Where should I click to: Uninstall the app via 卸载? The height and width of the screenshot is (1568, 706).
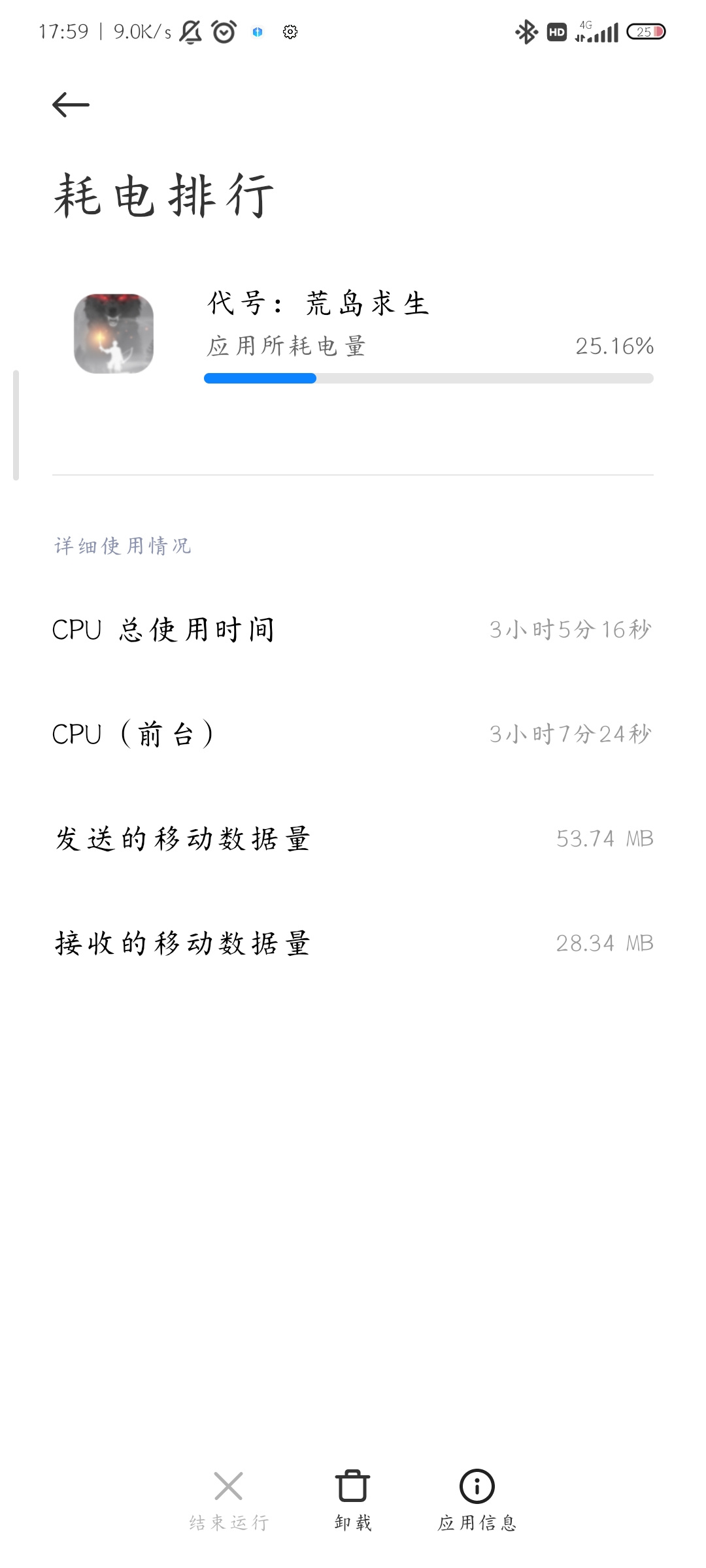tap(353, 1500)
